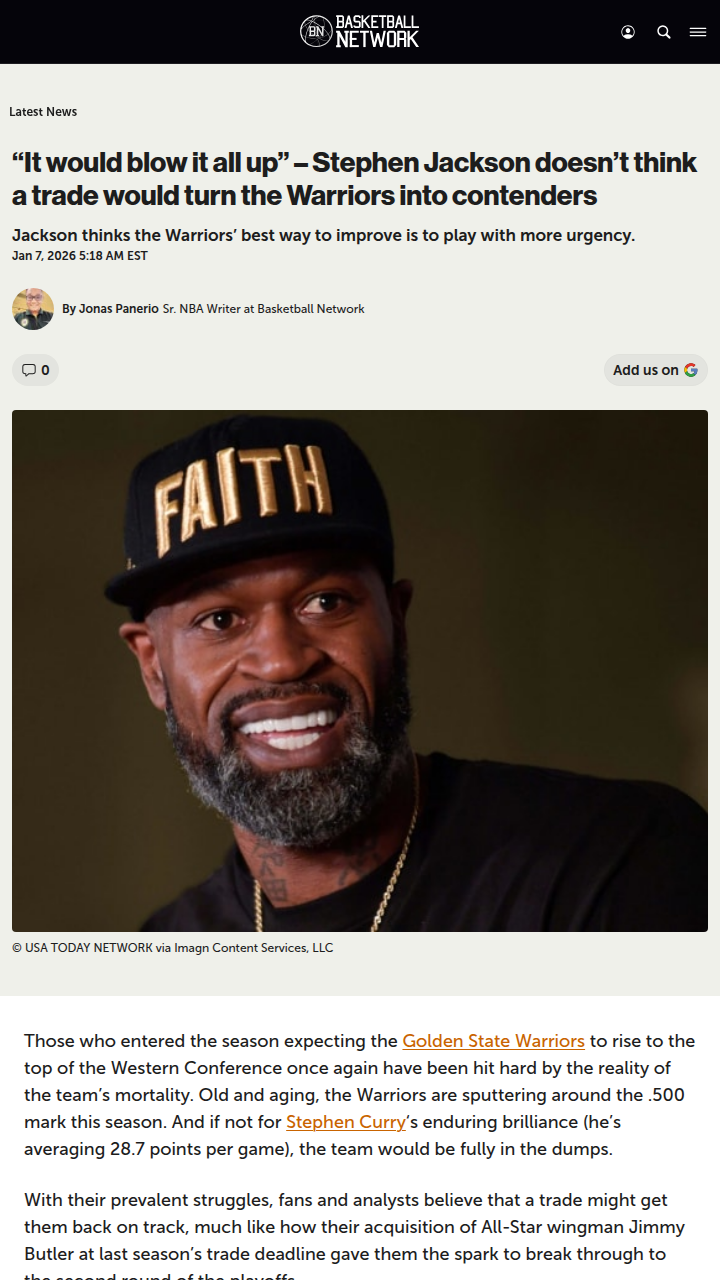This screenshot has width=720, height=1280.
Task: Open the search icon in header
Action: coord(663,32)
